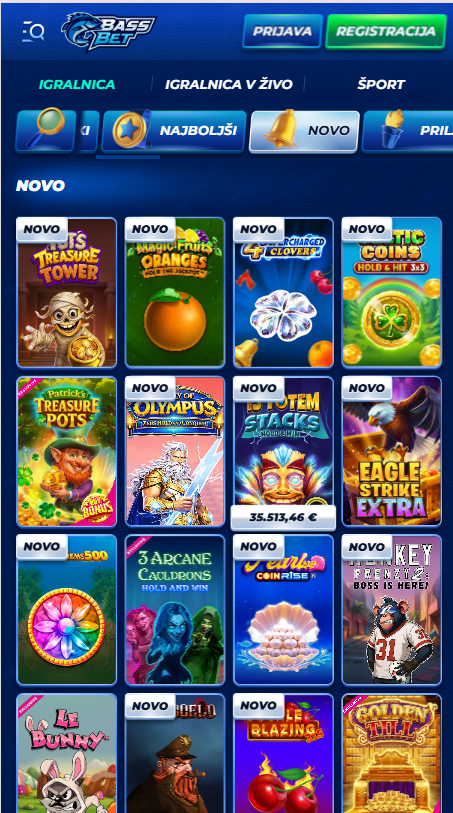
Task: Open Patrick's Treasure Pots game
Action: [x=66, y=452]
